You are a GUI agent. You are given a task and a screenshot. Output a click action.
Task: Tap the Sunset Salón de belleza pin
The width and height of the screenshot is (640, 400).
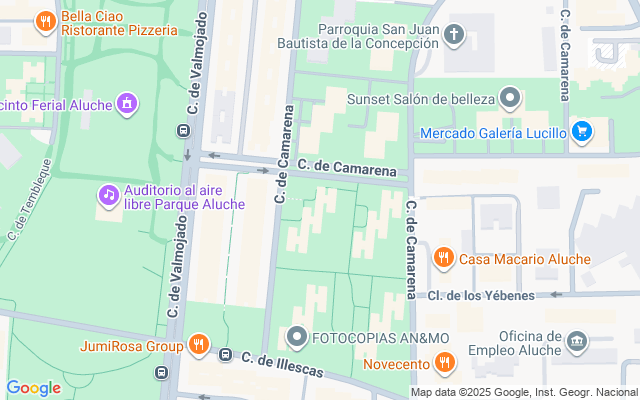(x=511, y=99)
